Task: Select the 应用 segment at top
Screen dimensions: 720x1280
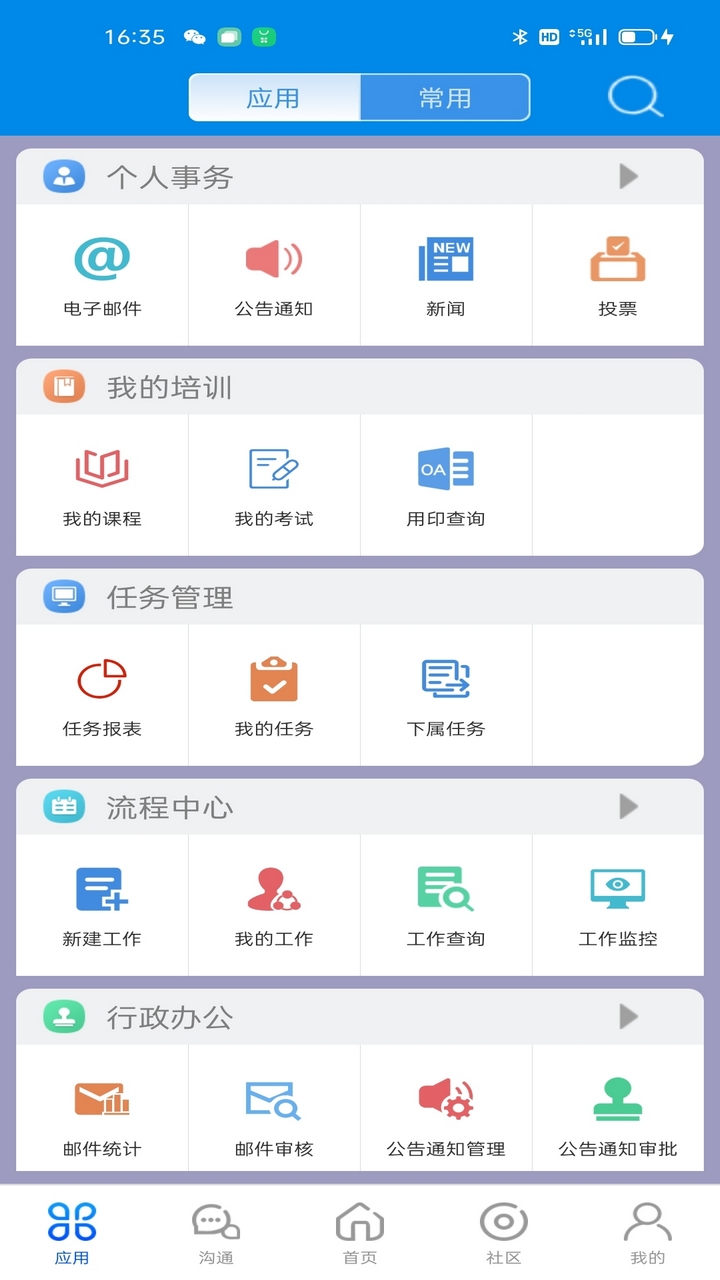Action: click(274, 98)
